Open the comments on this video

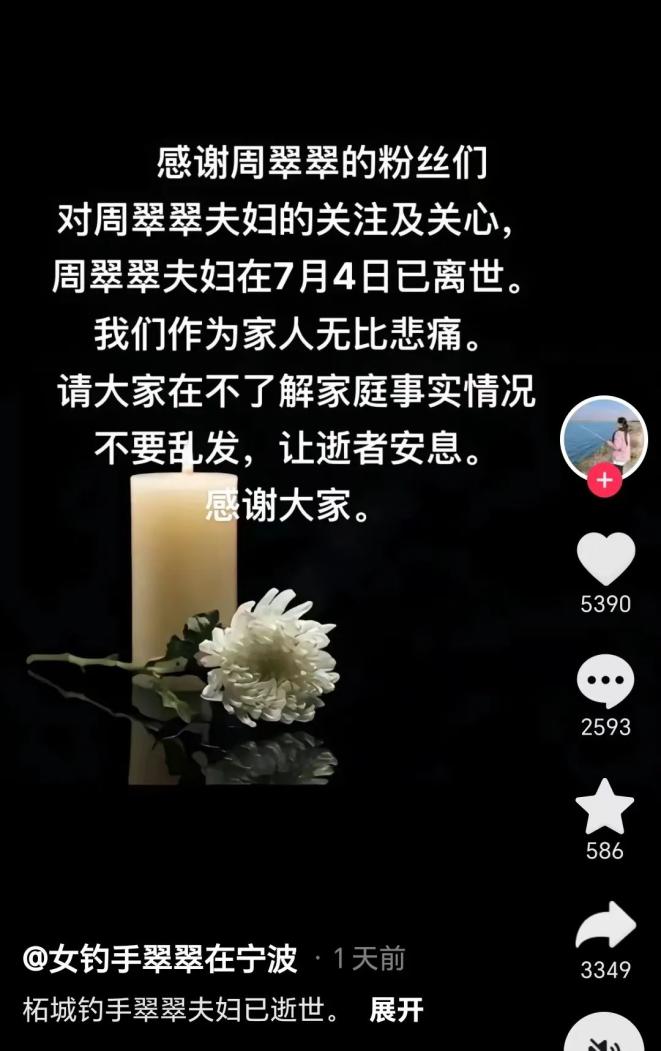[606, 682]
